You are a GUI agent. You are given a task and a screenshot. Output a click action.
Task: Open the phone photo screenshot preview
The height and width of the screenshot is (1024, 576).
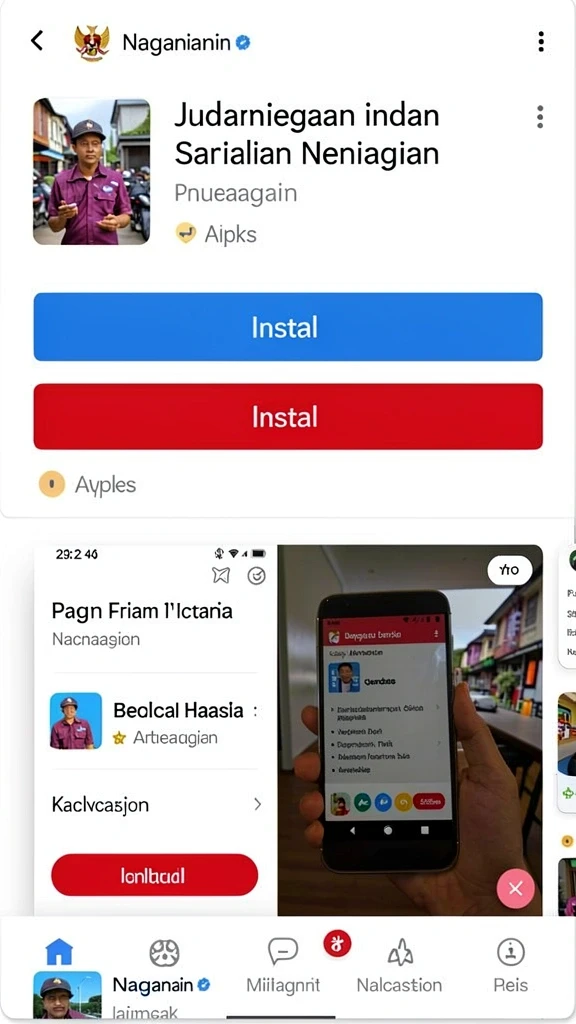410,730
